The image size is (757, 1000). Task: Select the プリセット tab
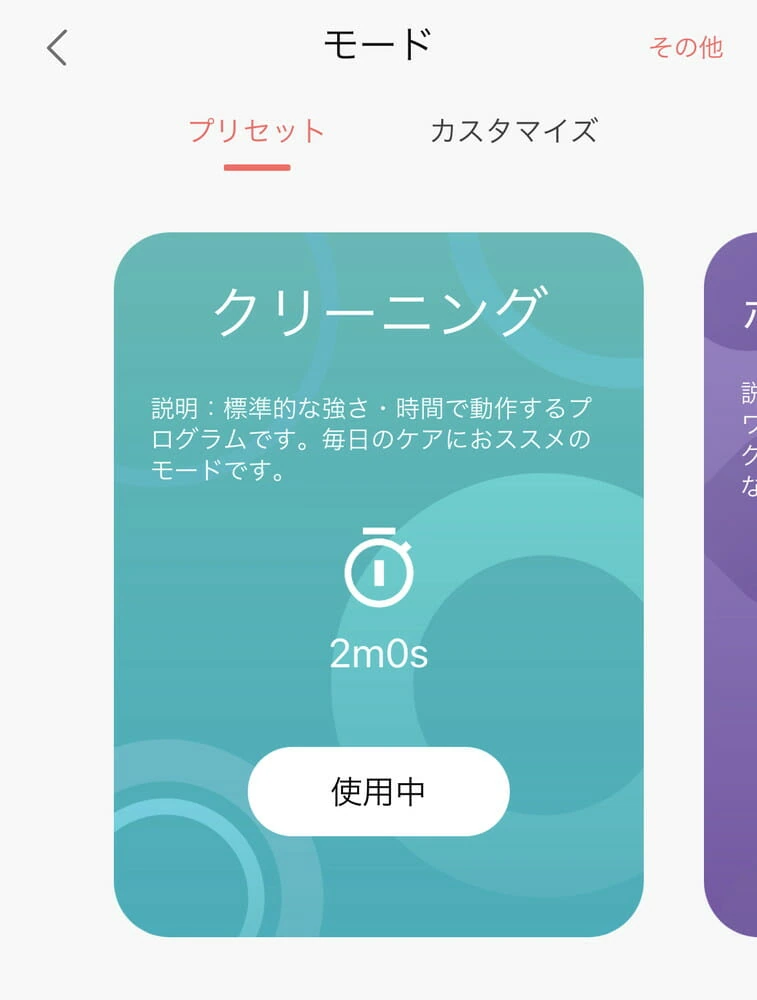coord(257,131)
